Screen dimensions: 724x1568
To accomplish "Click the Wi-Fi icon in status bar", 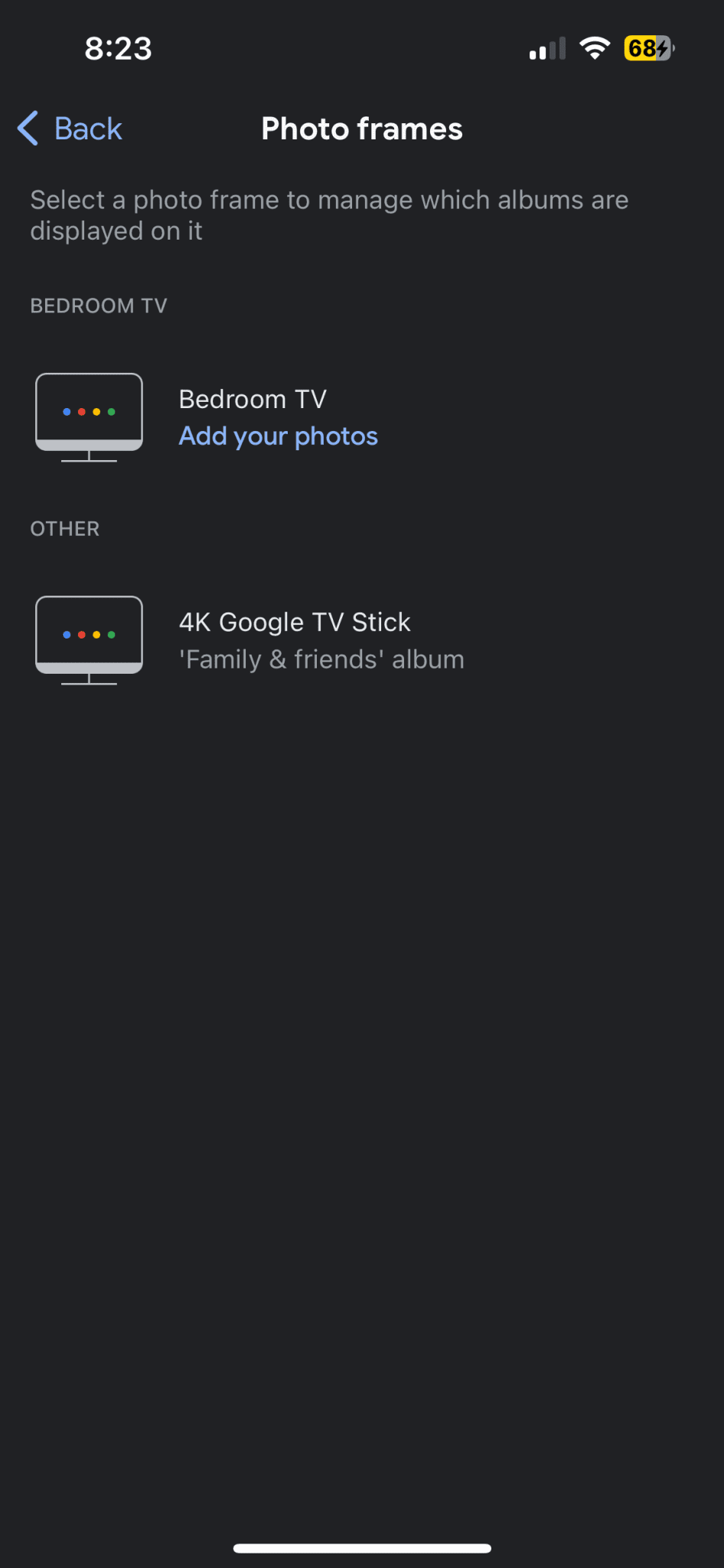I will [595, 48].
